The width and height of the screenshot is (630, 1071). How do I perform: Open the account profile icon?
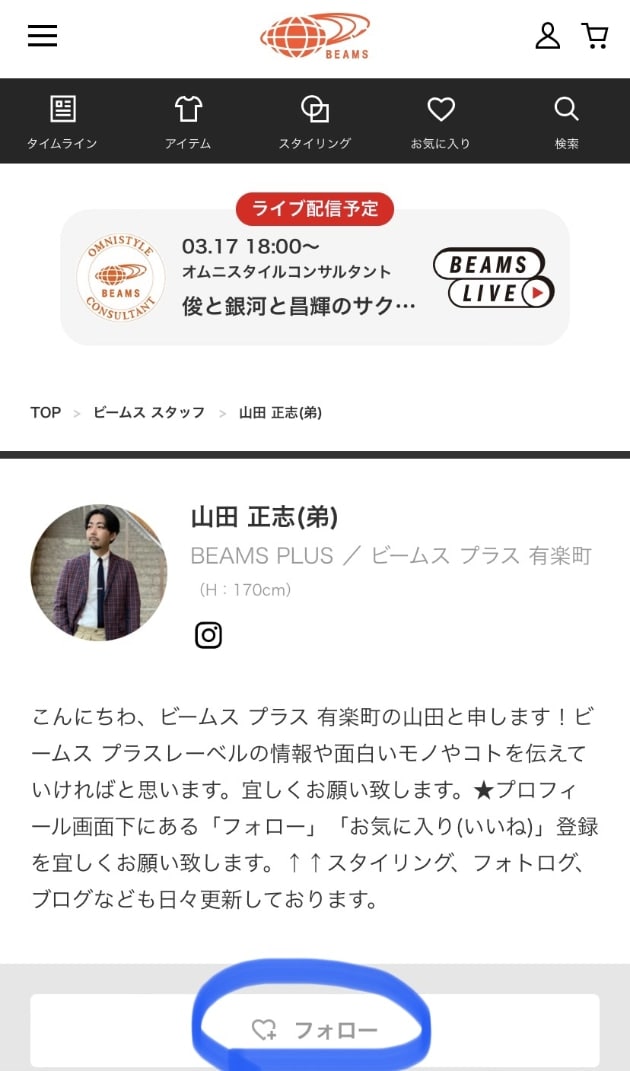pos(548,36)
